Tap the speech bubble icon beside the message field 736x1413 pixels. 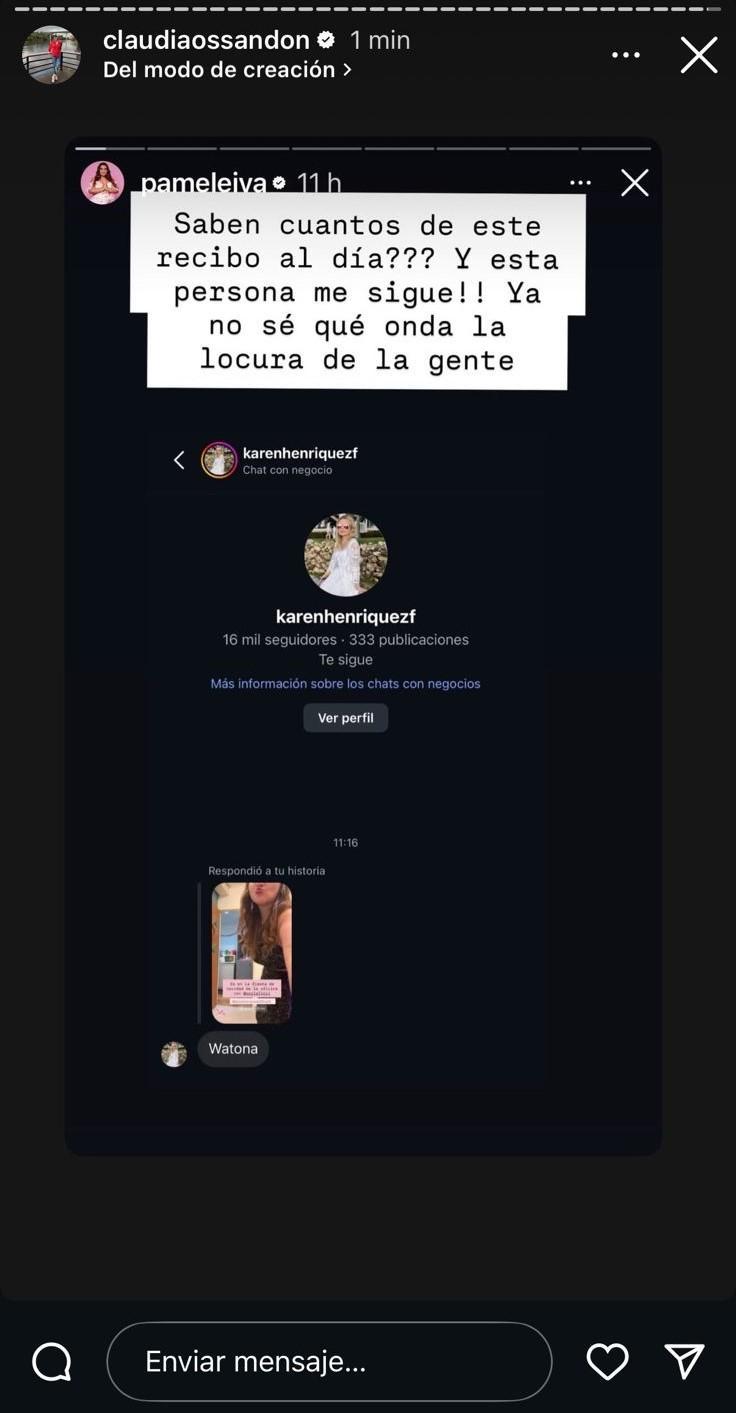click(x=52, y=1361)
